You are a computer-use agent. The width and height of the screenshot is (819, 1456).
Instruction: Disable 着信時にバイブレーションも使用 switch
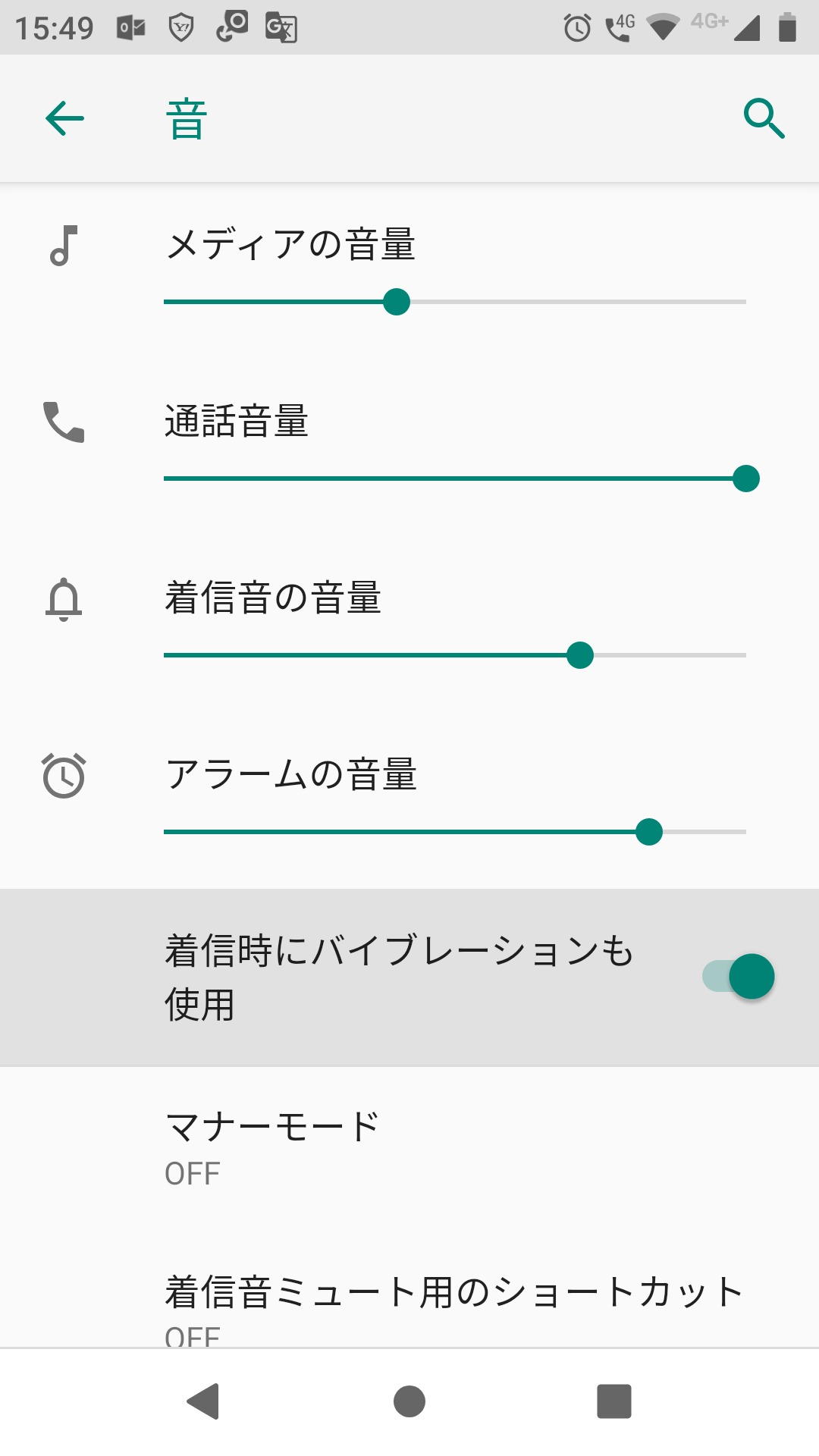click(739, 977)
